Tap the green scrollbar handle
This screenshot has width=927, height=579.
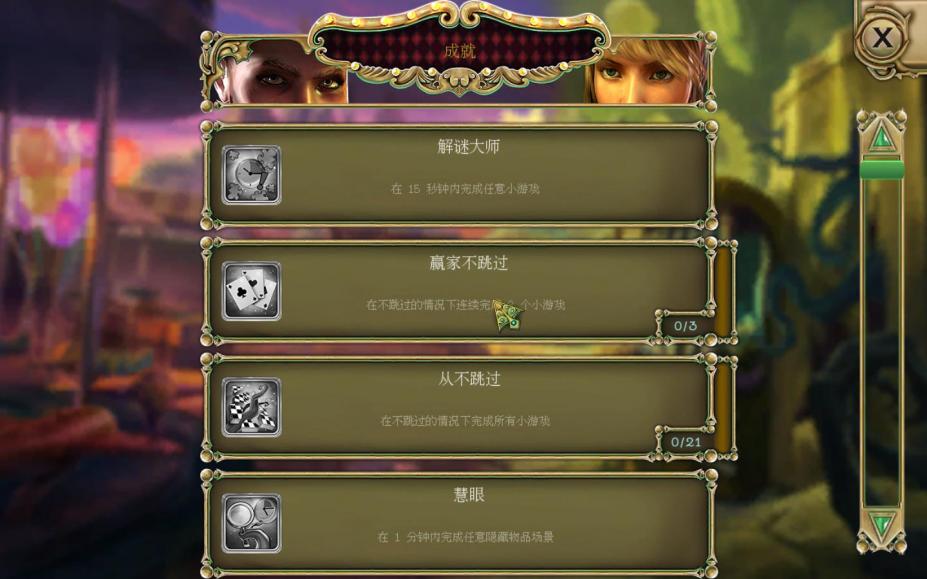pyautogui.click(x=881, y=169)
